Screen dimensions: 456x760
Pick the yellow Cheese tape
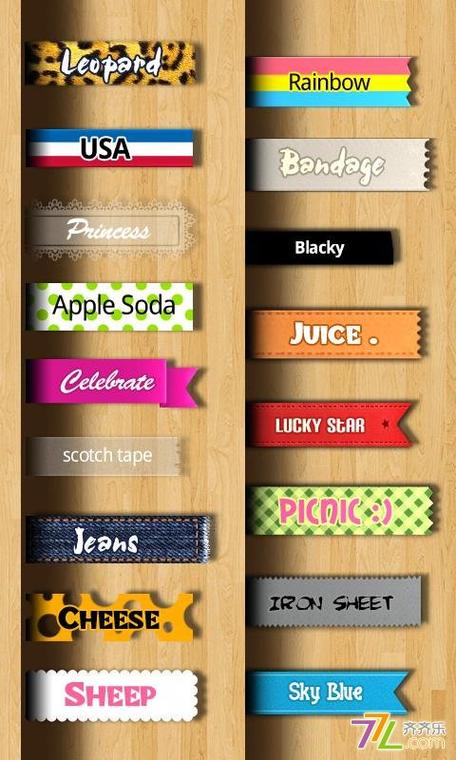point(111,617)
